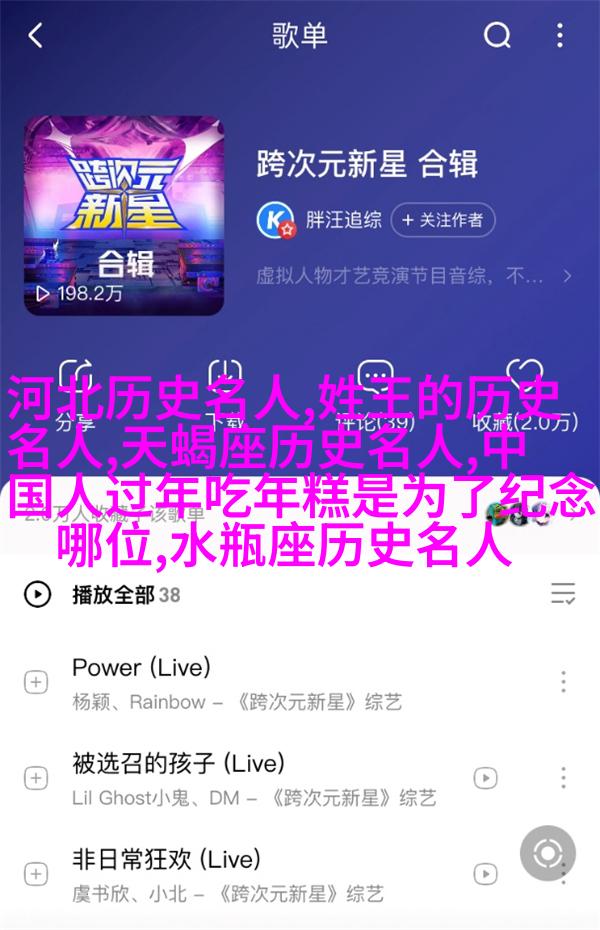Open more options for 被选召的孩子 (Live)
600x930 pixels.
[x=563, y=777]
